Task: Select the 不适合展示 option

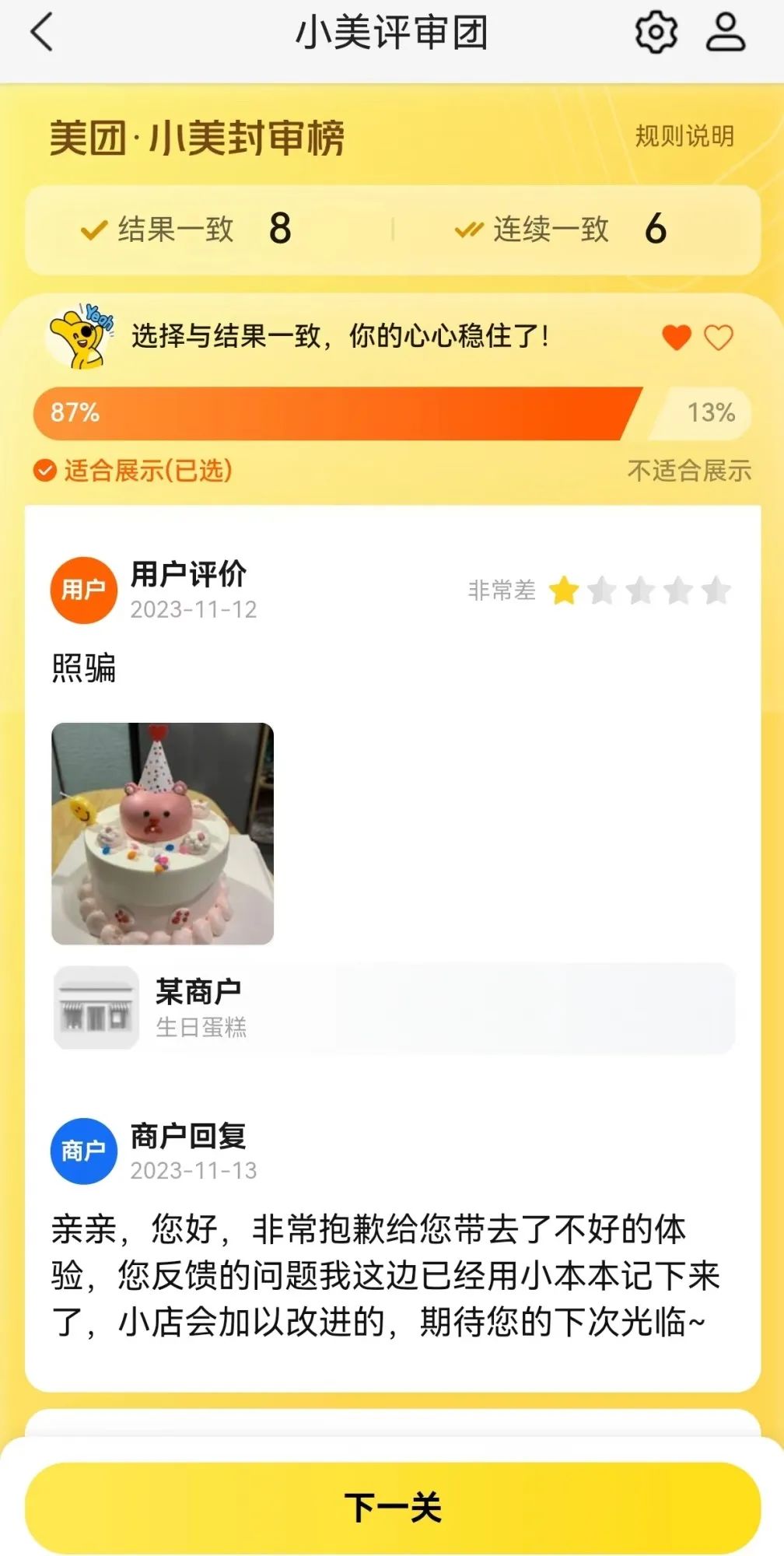Action: (688, 470)
